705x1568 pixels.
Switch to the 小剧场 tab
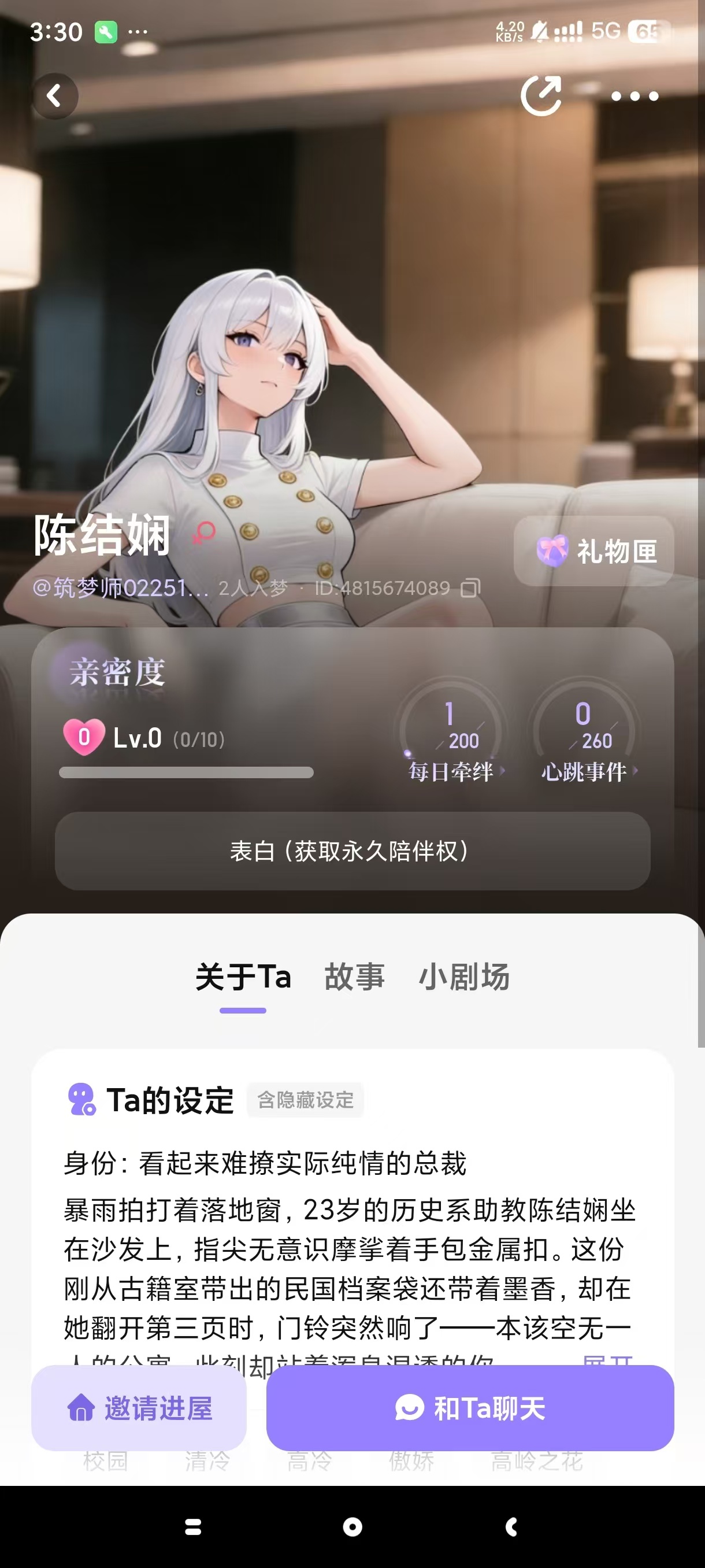tap(463, 977)
